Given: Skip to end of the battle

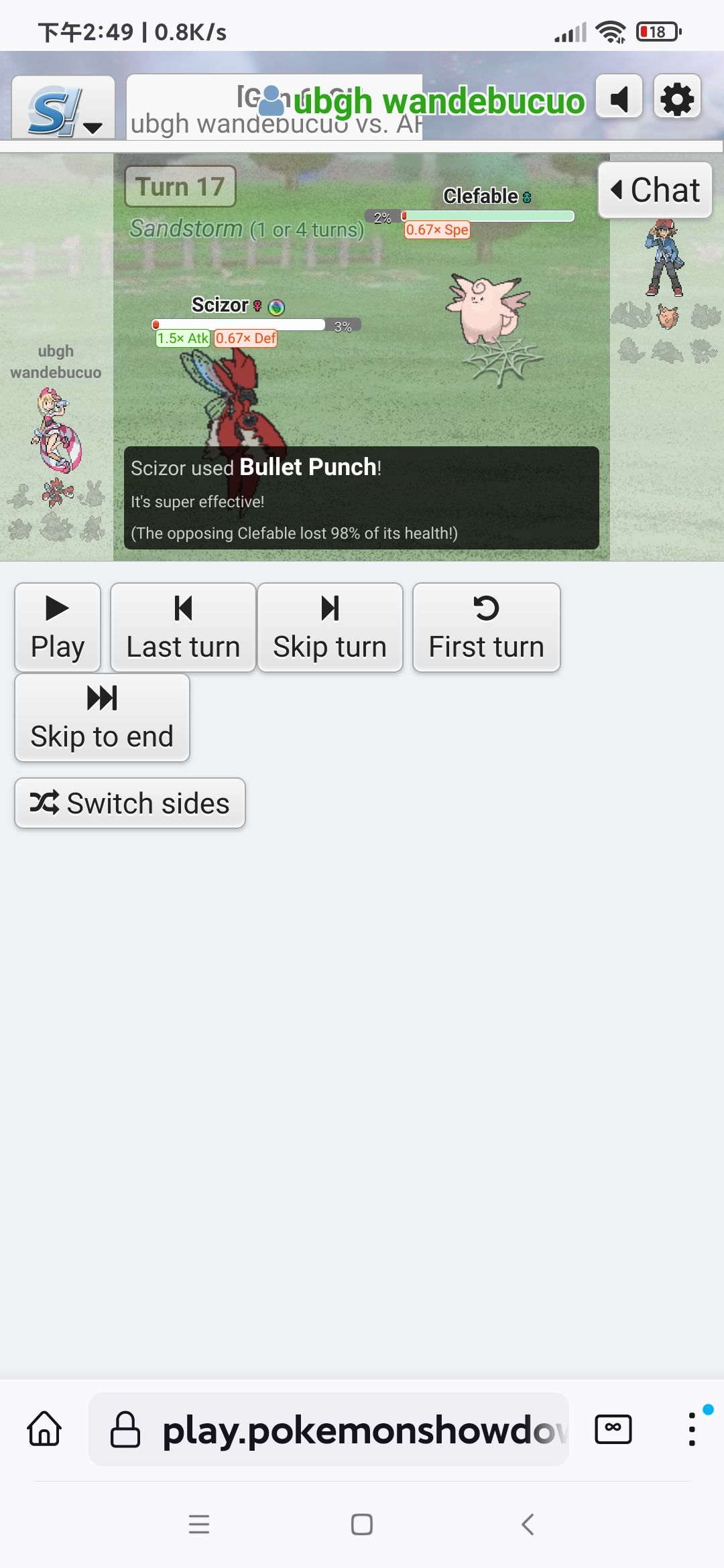Looking at the screenshot, I should (102, 717).
